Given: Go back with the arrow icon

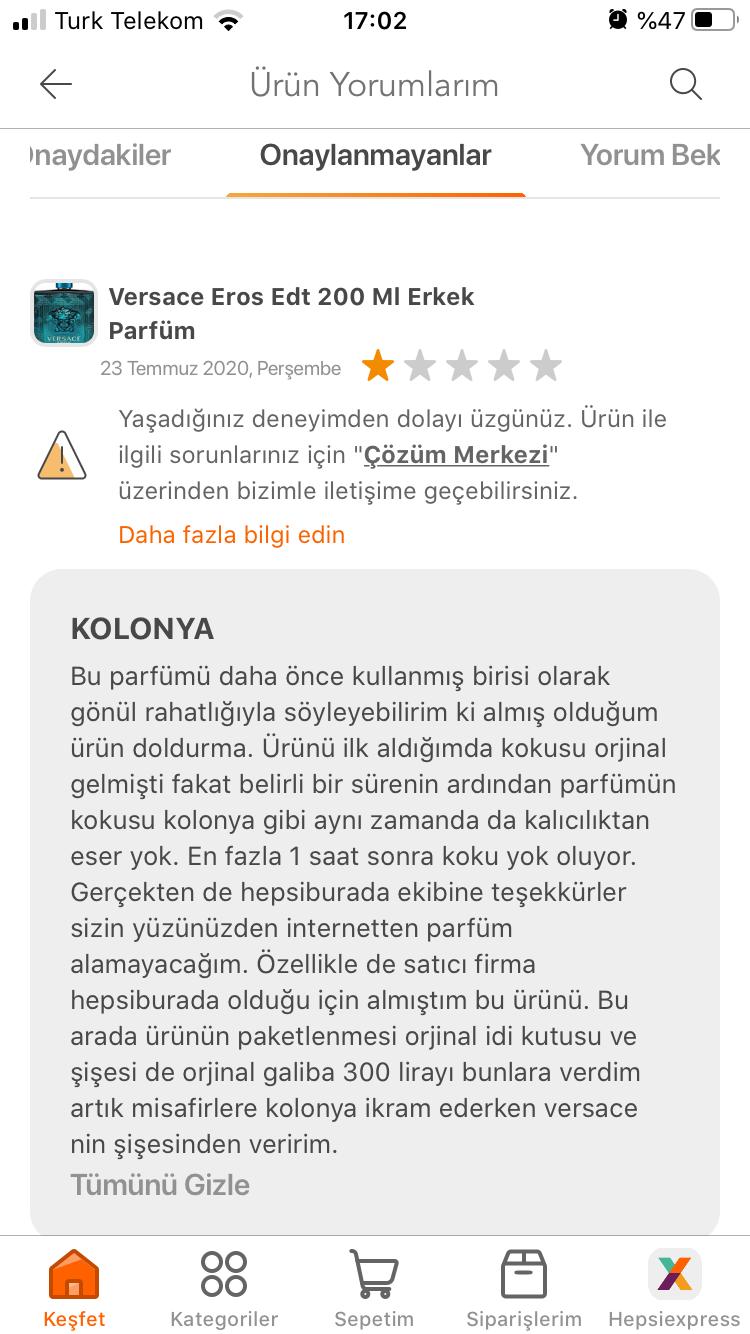Looking at the screenshot, I should click(x=56, y=85).
